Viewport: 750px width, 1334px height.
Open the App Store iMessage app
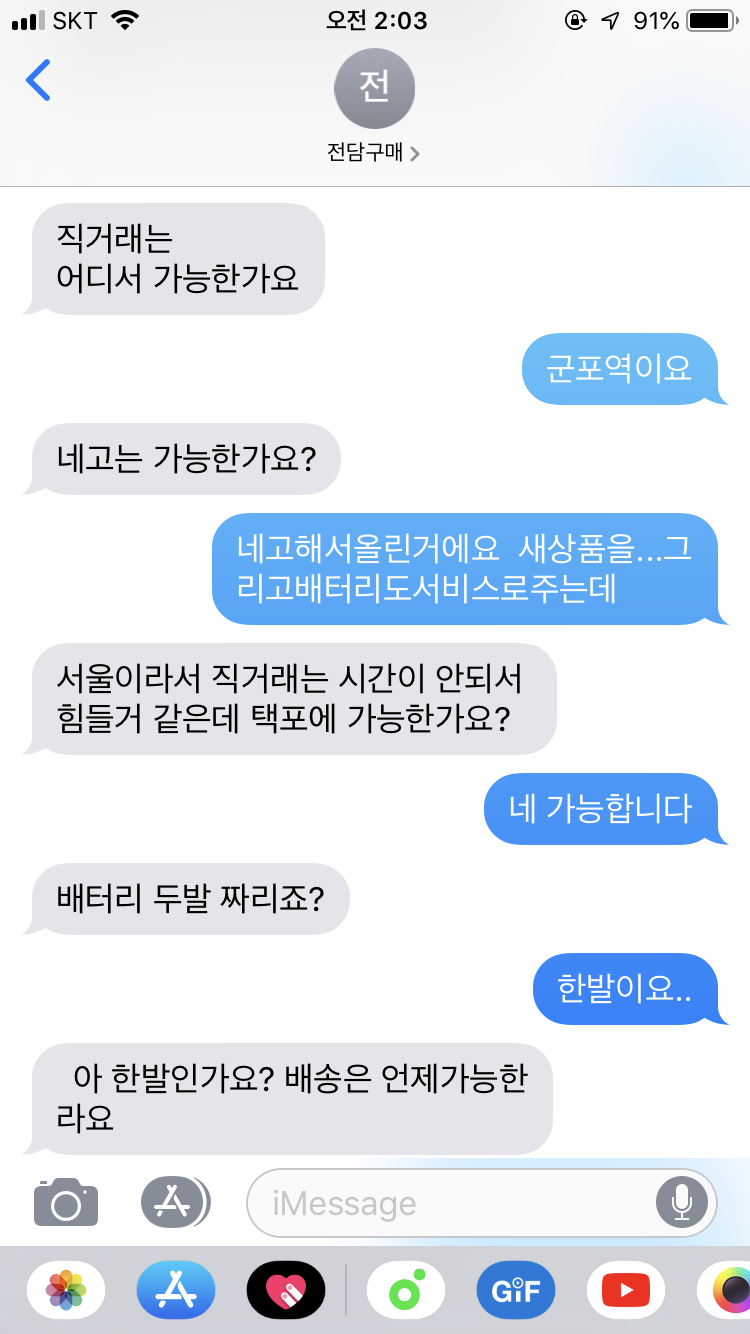(x=176, y=1290)
